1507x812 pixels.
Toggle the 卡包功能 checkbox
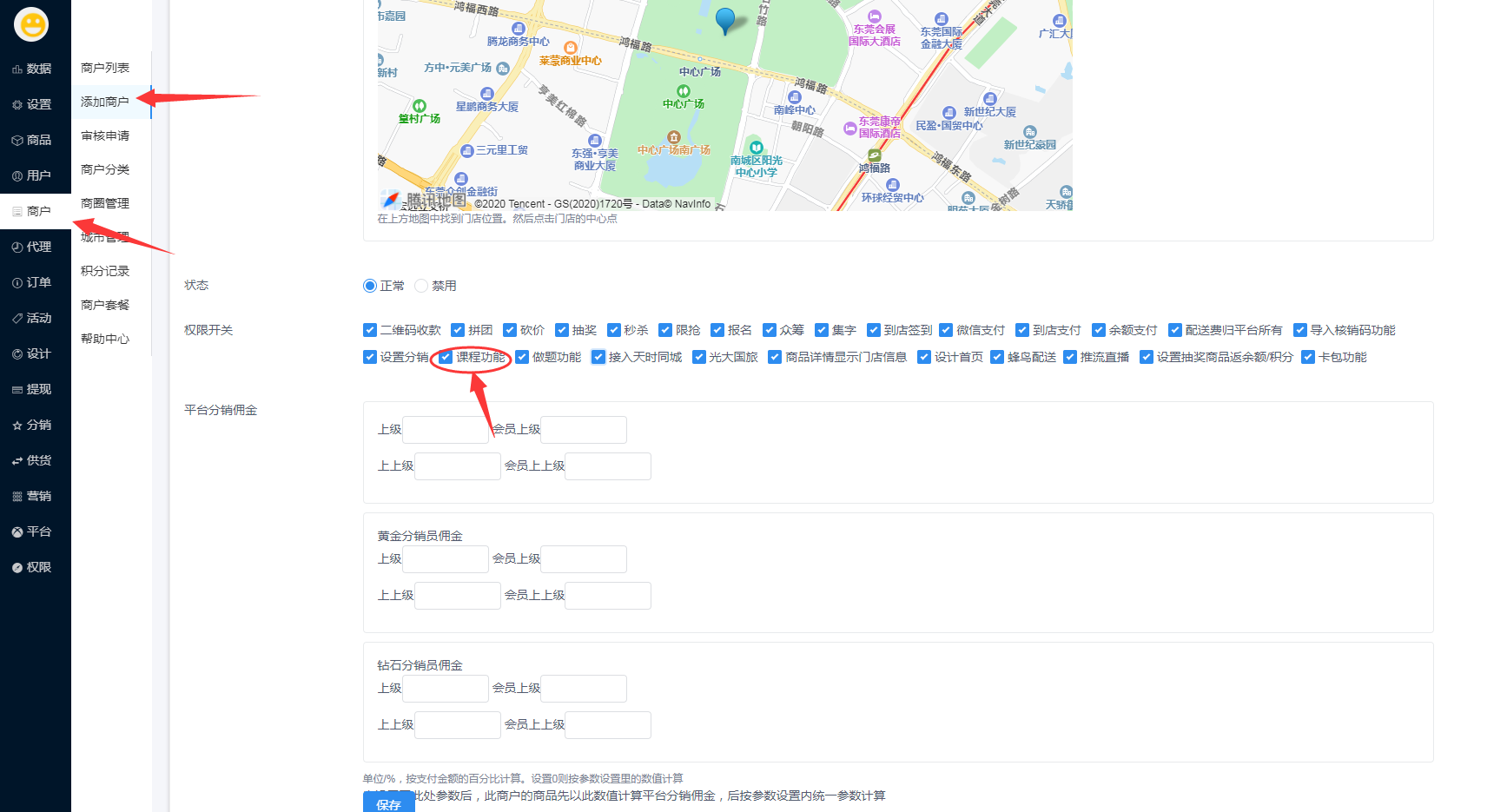pyautogui.click(x=1308, y=357)
